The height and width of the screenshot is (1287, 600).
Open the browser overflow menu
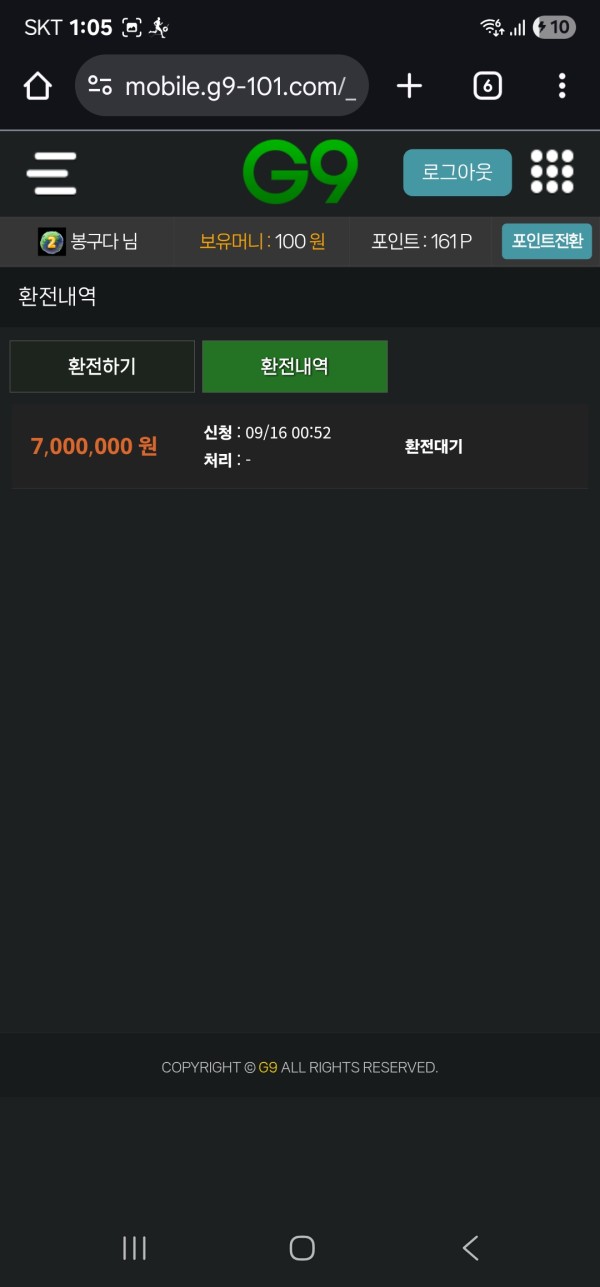click(562, 86)
